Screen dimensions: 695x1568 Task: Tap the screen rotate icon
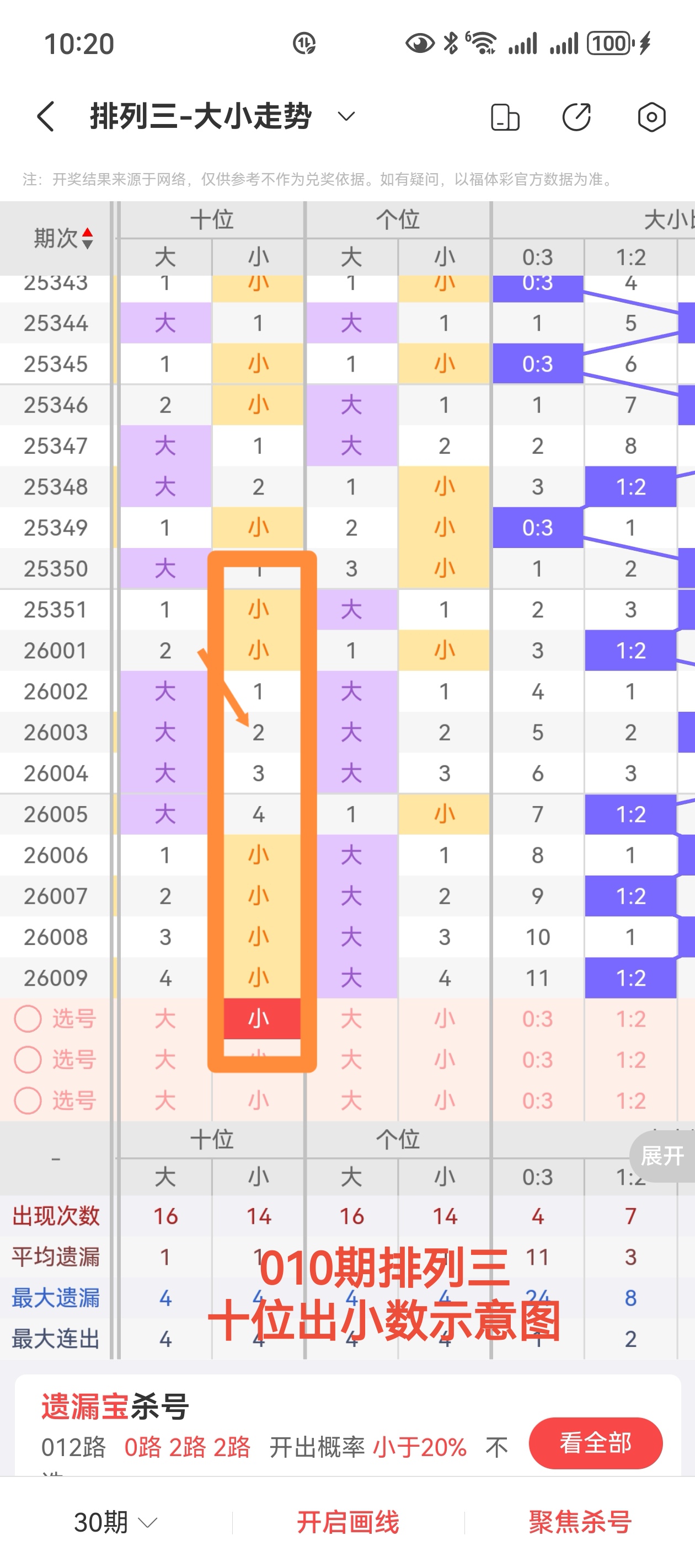pos(505,117)
